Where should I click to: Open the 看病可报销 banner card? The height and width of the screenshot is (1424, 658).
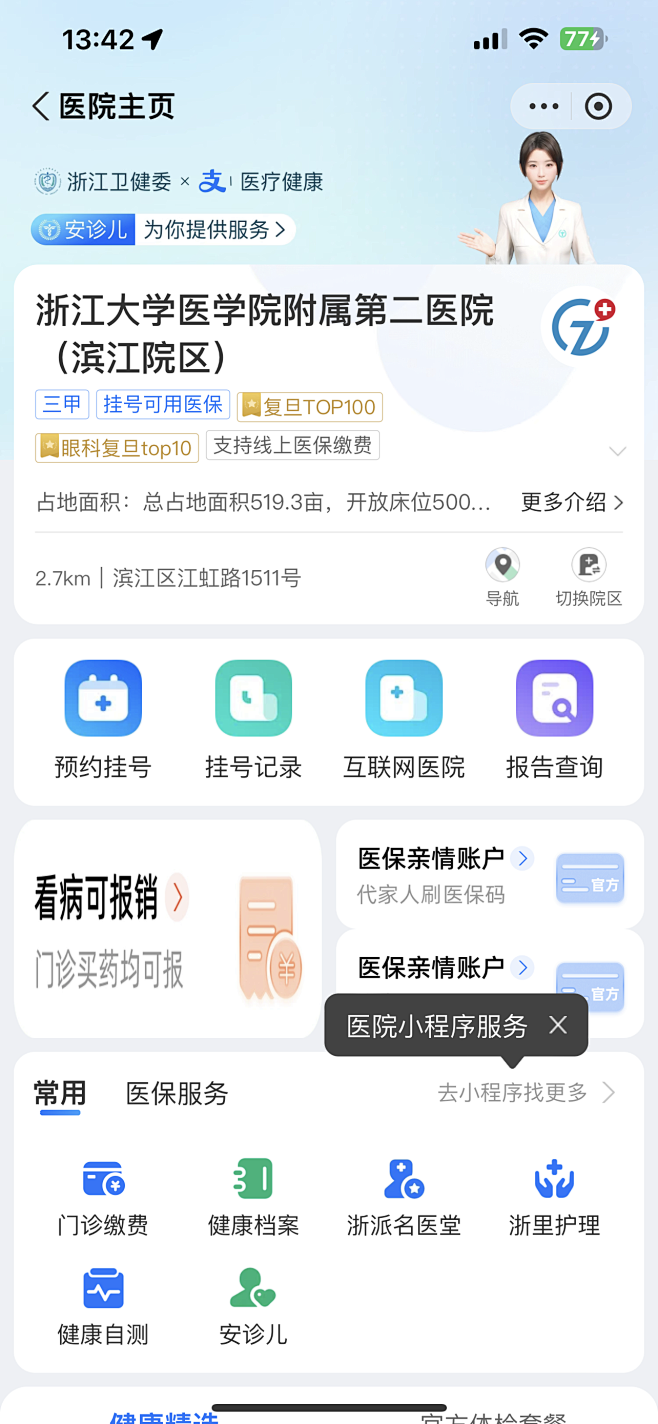pyautogui.click(x=167, y=928)
